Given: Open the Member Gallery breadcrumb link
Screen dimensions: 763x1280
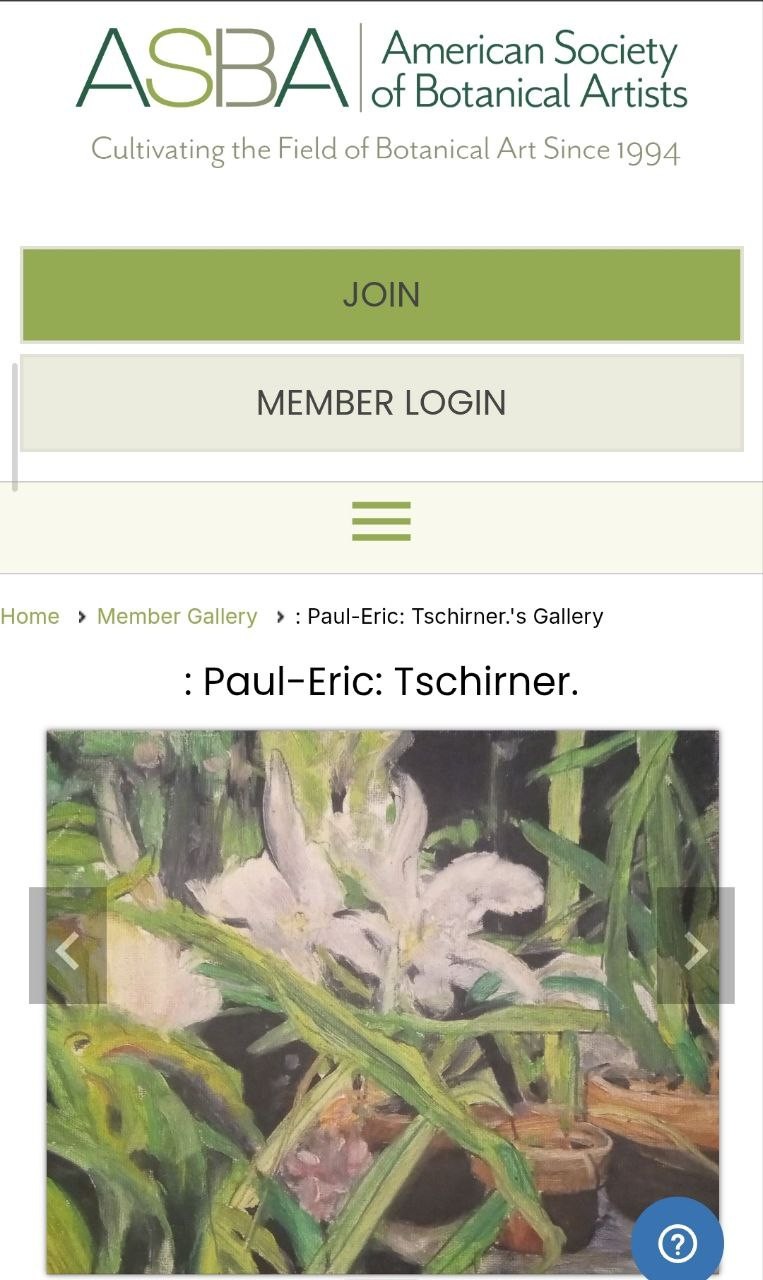Looking at the screenshot, I should (x=177, y=616).
